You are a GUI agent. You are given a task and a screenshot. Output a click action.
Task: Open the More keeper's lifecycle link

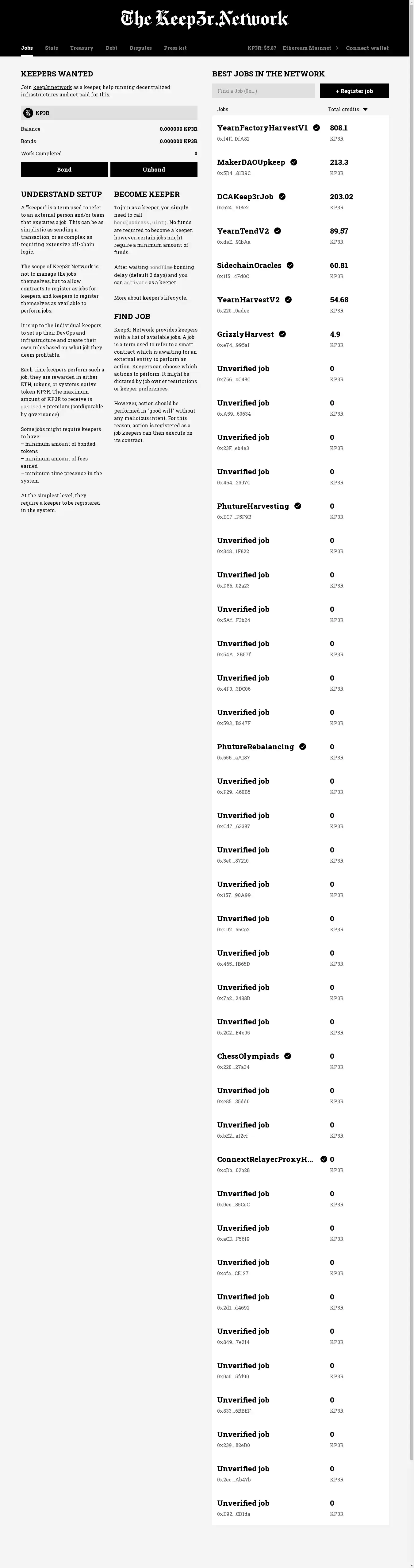pos(120,298)
